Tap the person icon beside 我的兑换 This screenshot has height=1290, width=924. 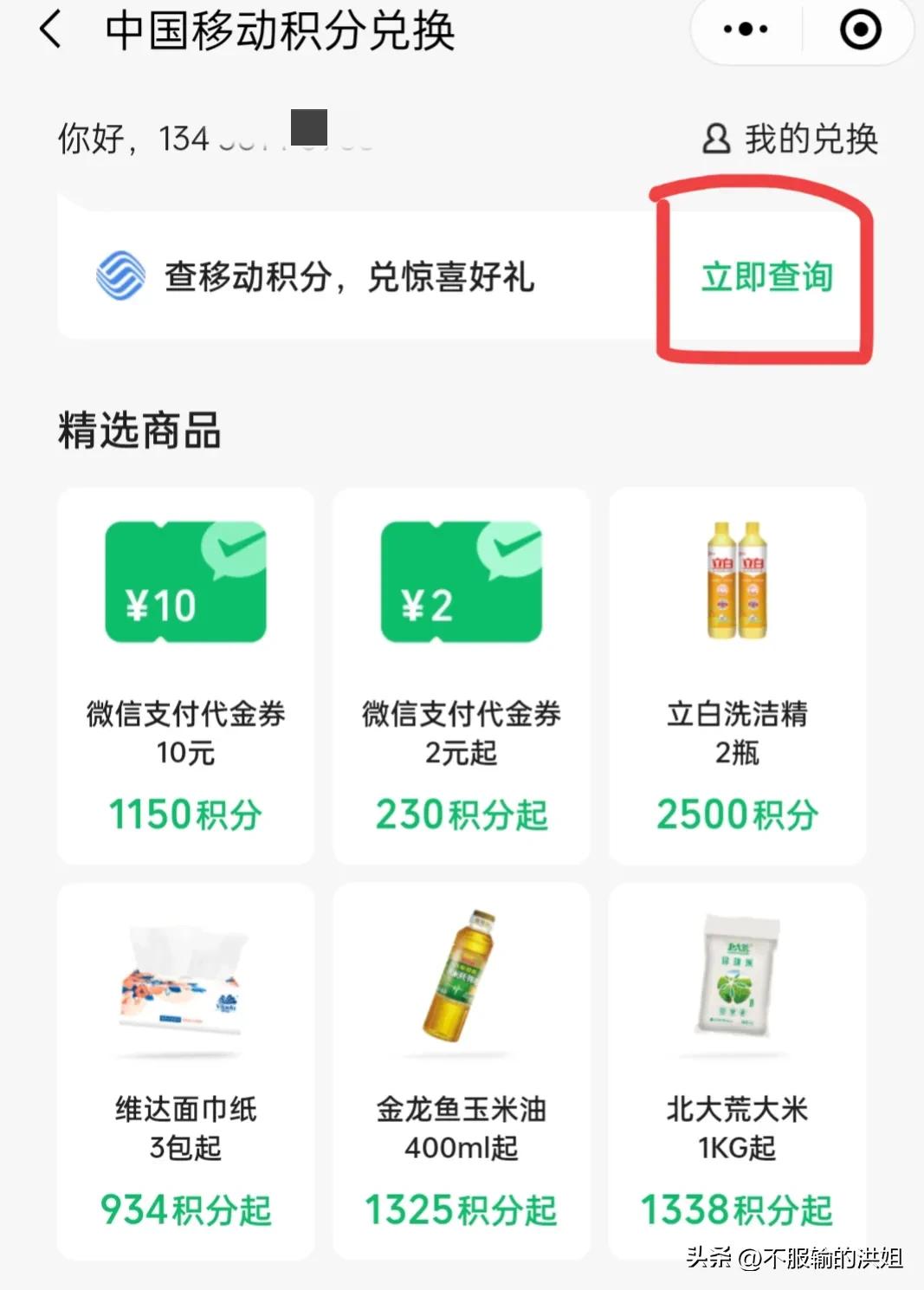(x=715, y=137)
